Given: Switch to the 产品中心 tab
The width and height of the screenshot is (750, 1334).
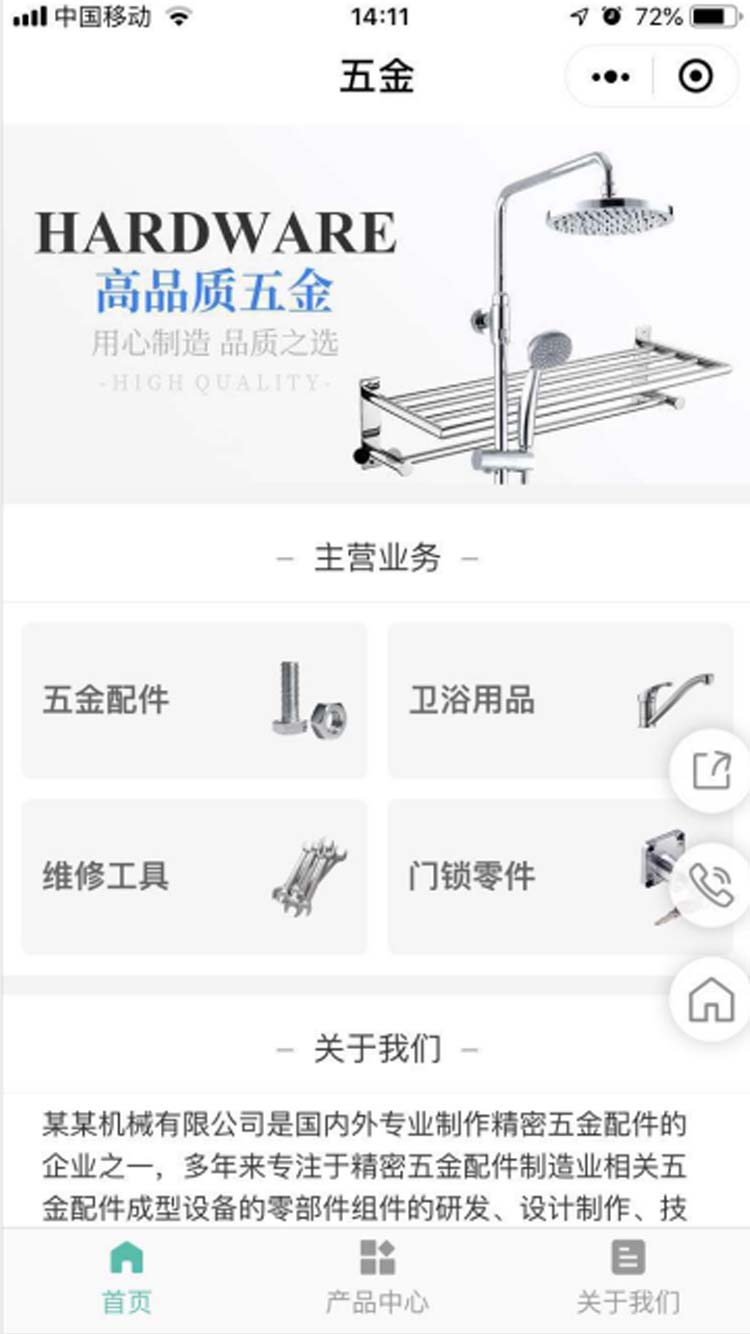Looking at the screenshot, I should [x=375, y=1277].
